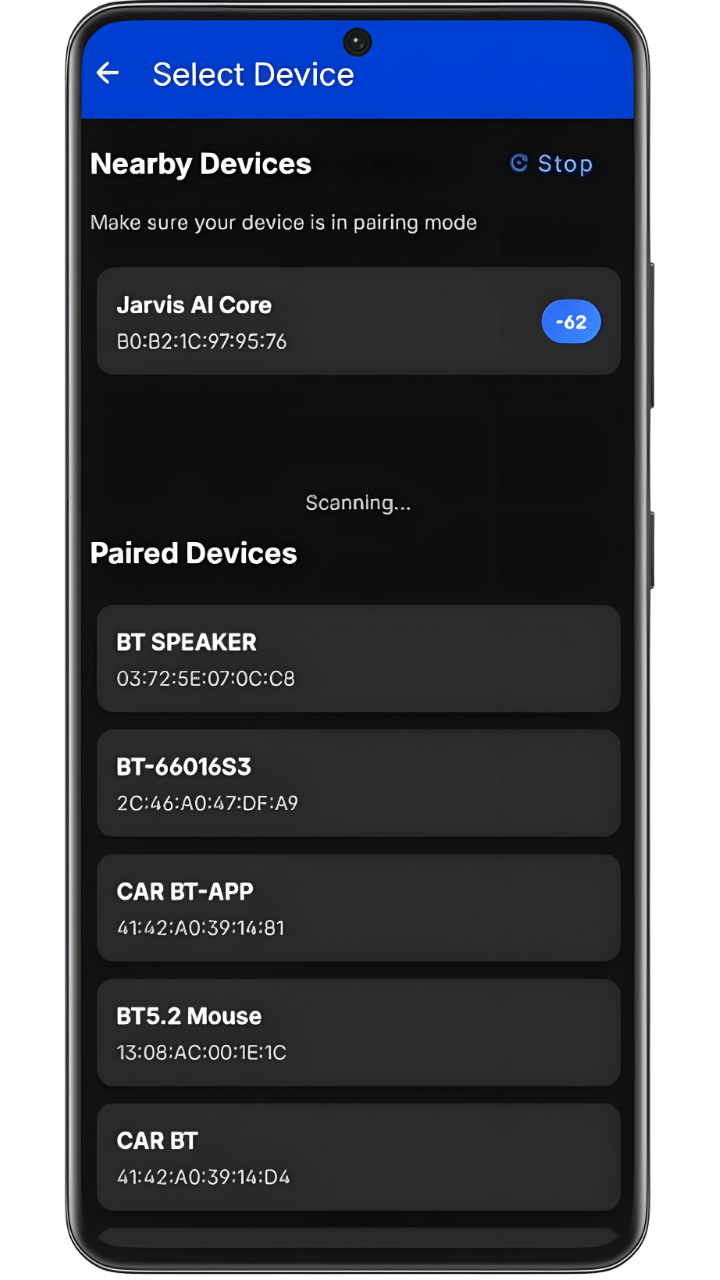Click the camera notch area

pyautogui.click(x=358, y=41)
